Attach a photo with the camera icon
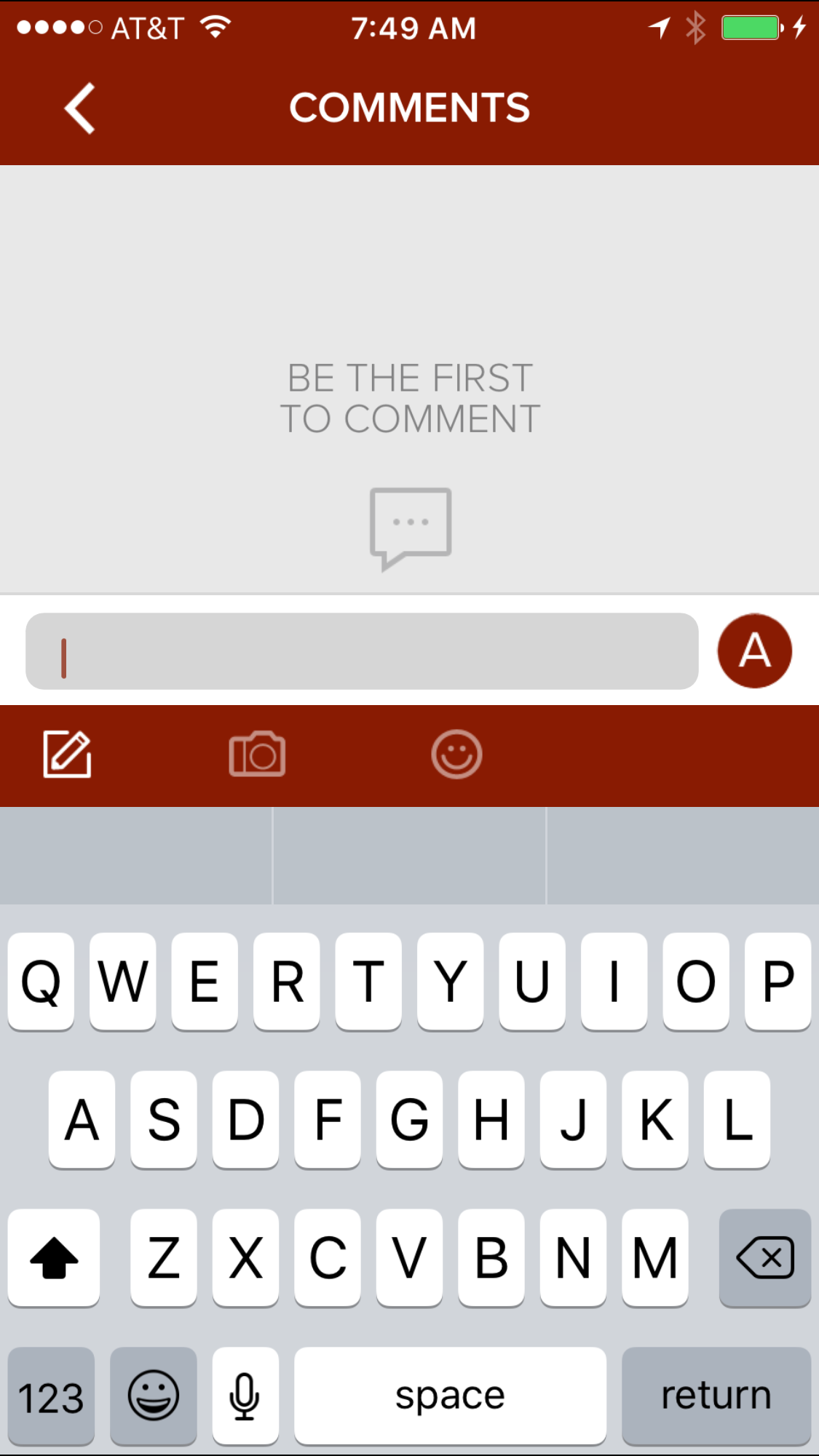819x1456 pixels. pyautogui.click(x=257, y=754)
